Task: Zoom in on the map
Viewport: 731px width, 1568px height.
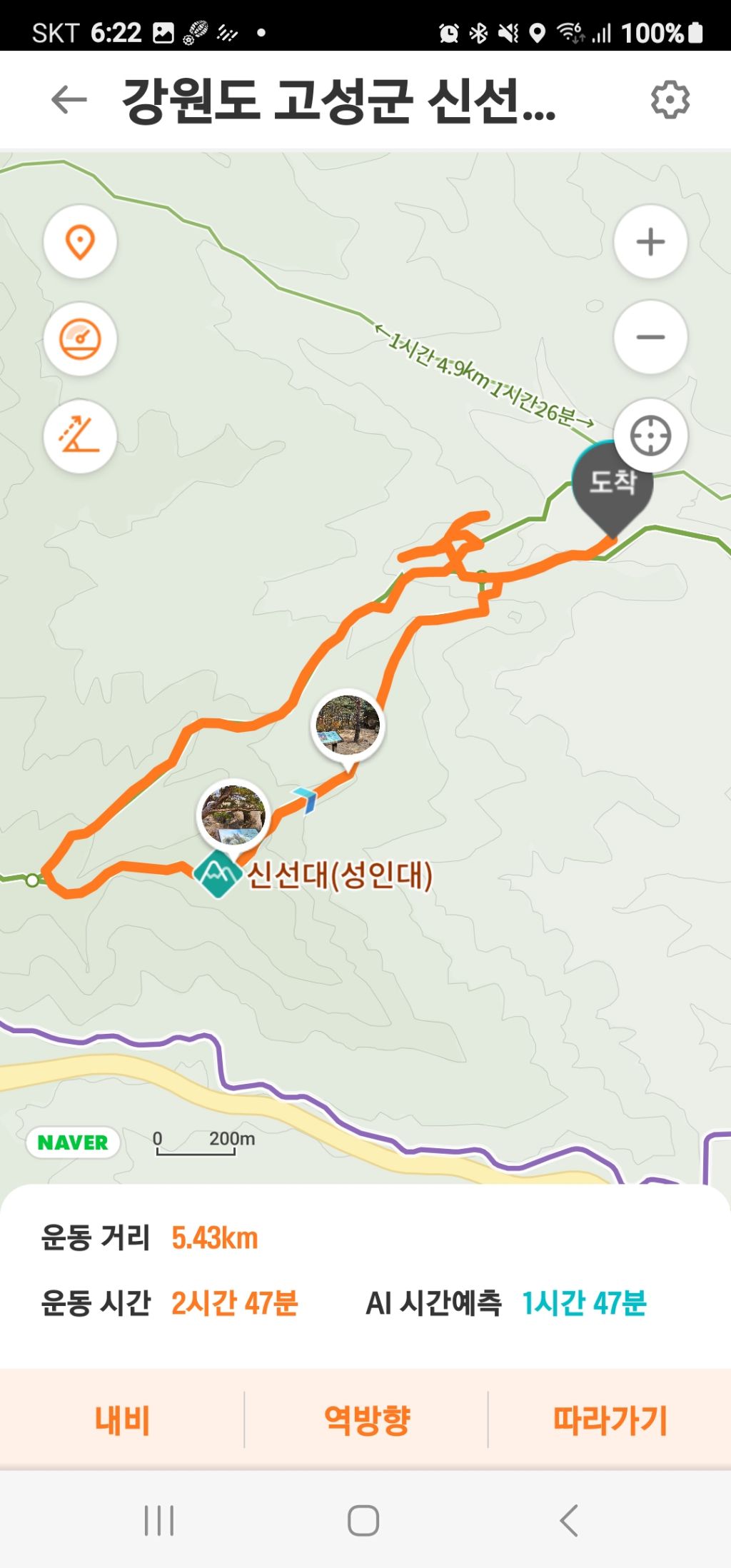Action: coord(650,242)
